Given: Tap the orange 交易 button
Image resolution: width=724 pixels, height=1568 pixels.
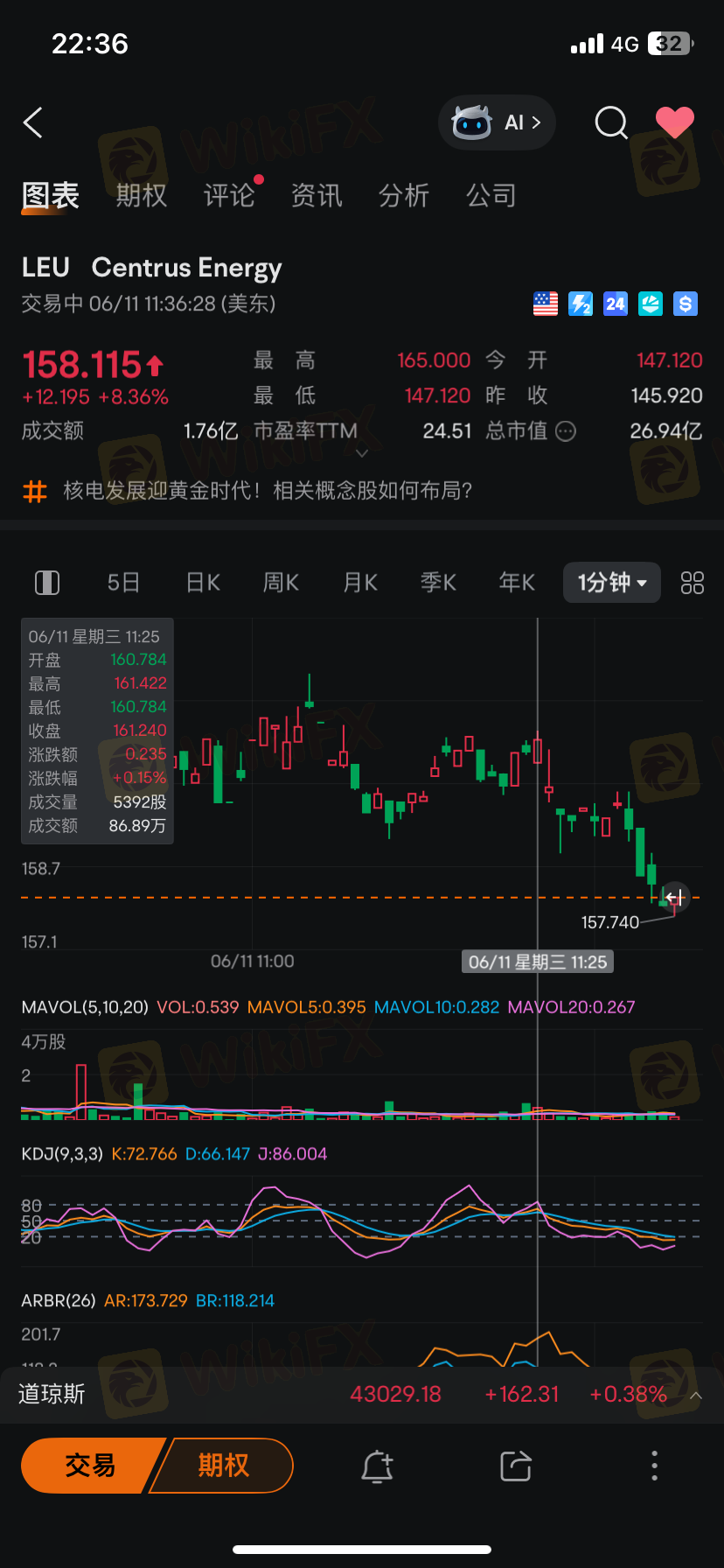Looking at the screenshot, I should pyautogui.click(x=91, y=1465).
